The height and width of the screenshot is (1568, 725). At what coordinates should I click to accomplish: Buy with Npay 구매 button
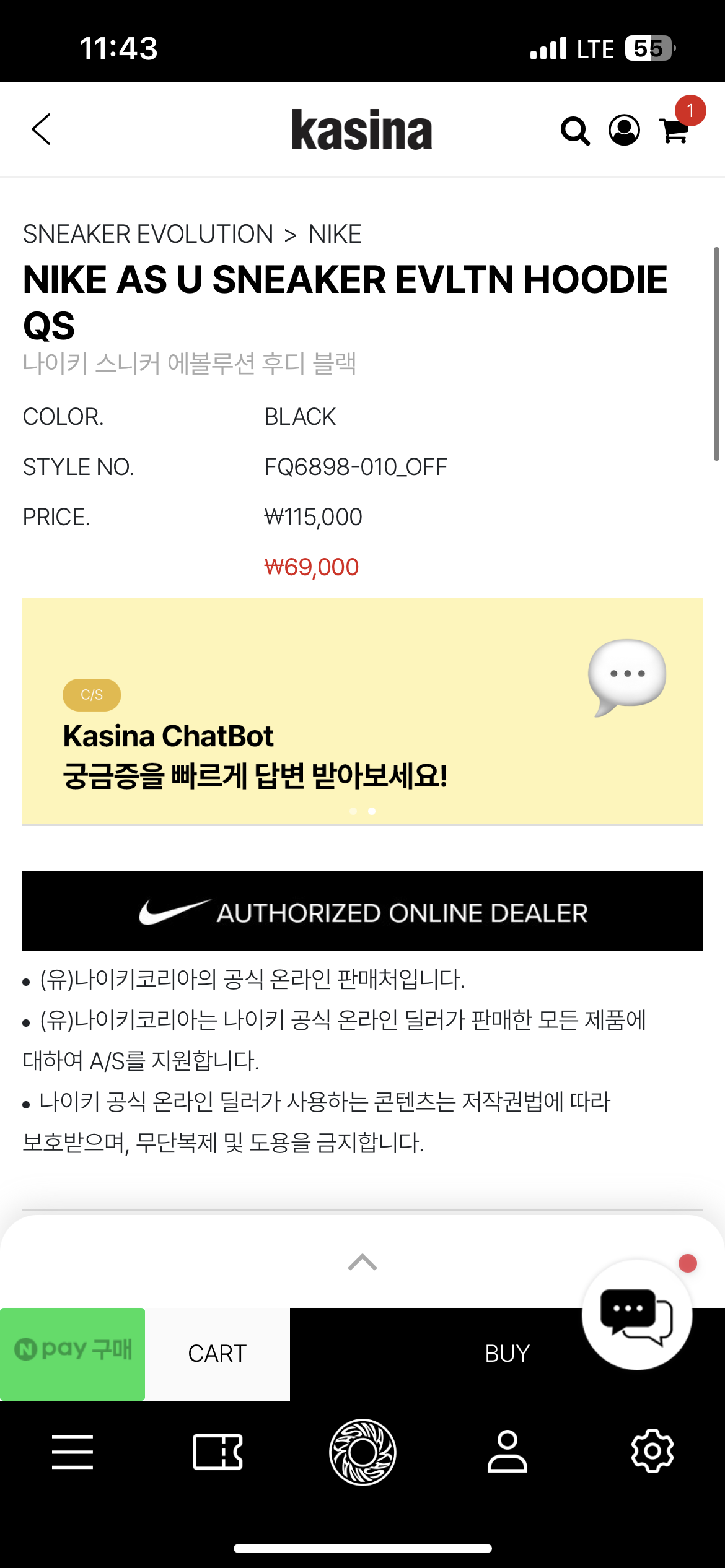click(x=72, y=1354)
